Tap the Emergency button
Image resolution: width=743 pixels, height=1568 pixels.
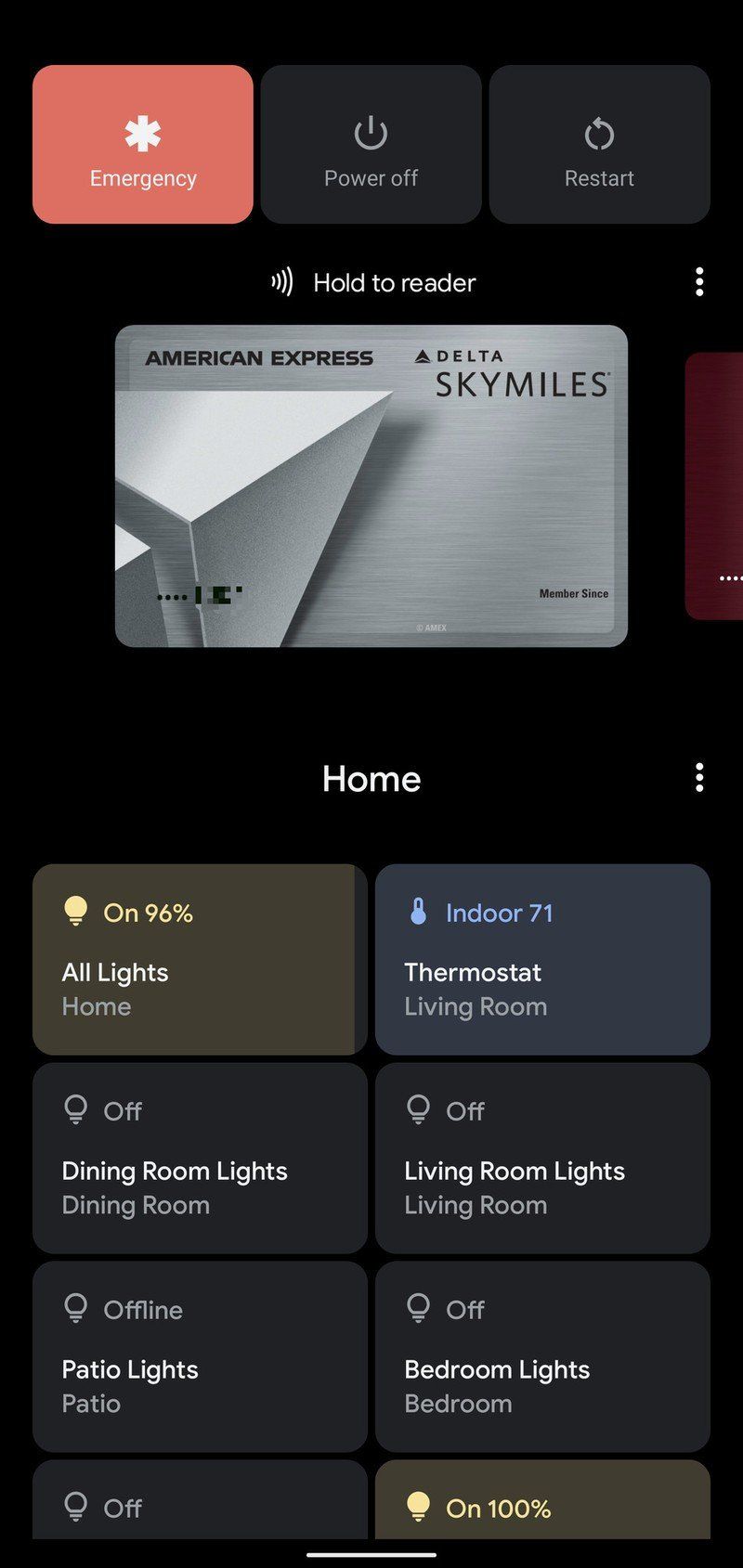tap(142, 145)
